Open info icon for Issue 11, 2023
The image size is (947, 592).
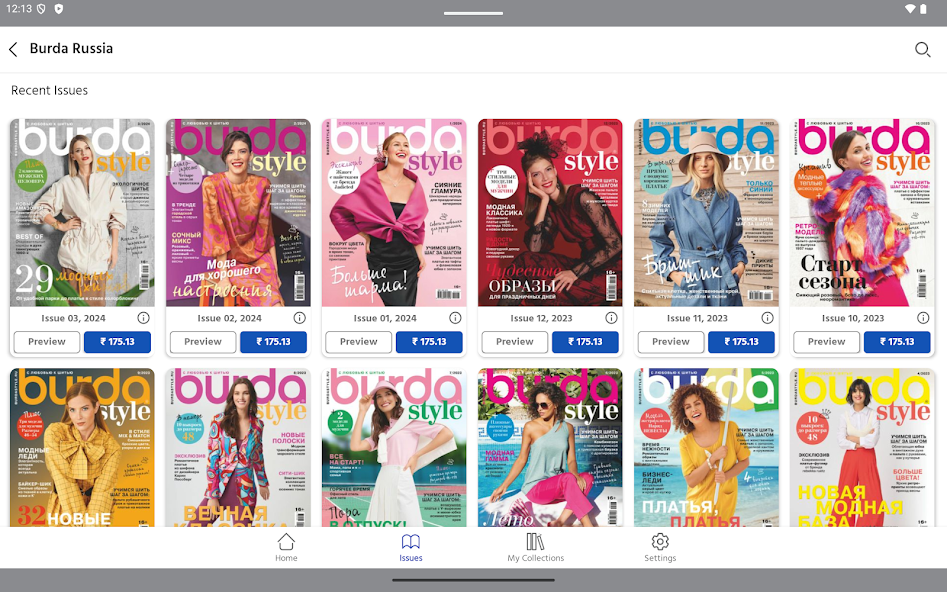pyautogui.click(x=767, y=318)
